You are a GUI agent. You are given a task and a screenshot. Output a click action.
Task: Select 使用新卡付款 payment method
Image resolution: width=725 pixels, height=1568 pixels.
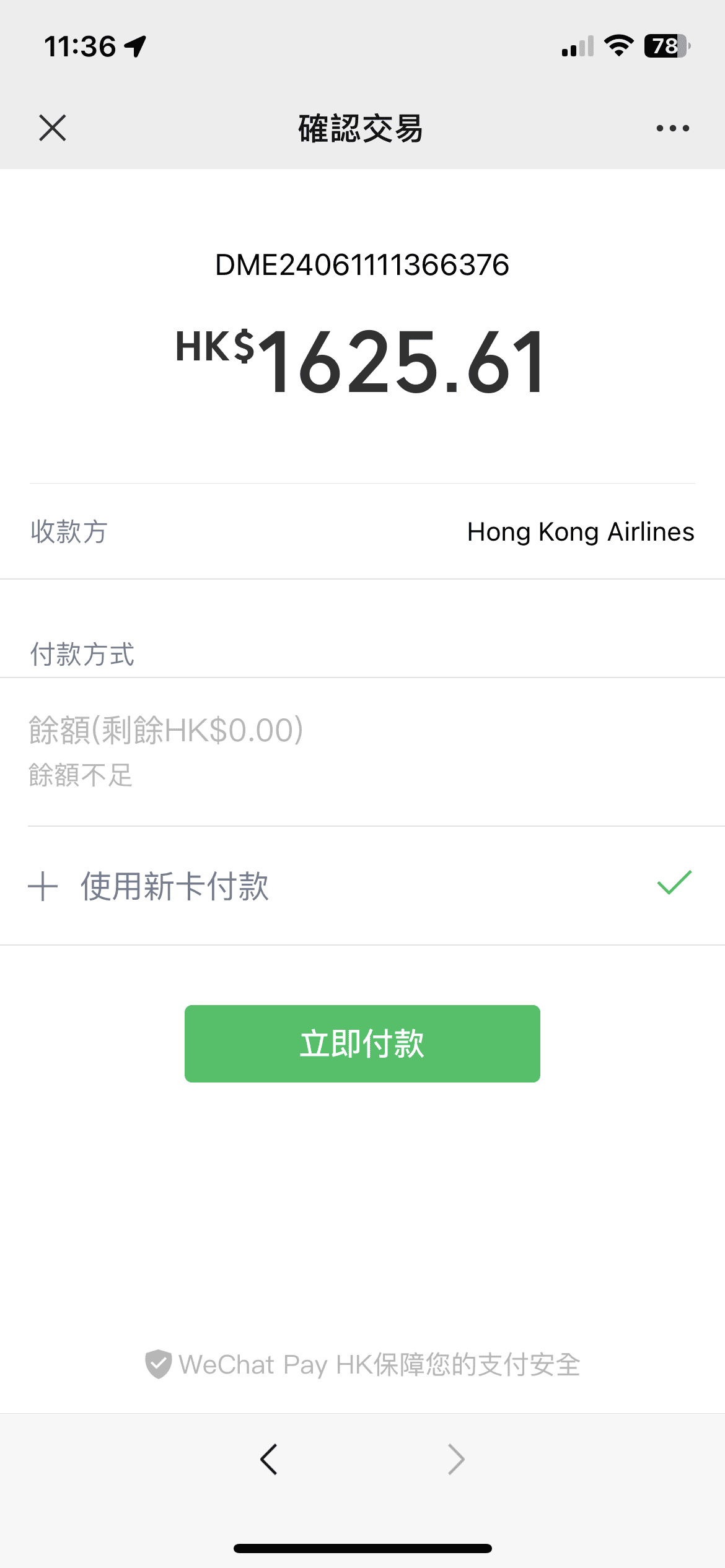point(175,886)
